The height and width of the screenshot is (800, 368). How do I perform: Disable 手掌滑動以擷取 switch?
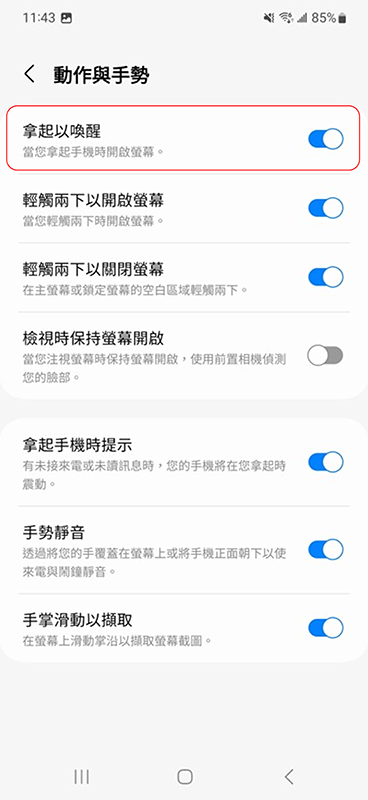(x=326, y=628)
